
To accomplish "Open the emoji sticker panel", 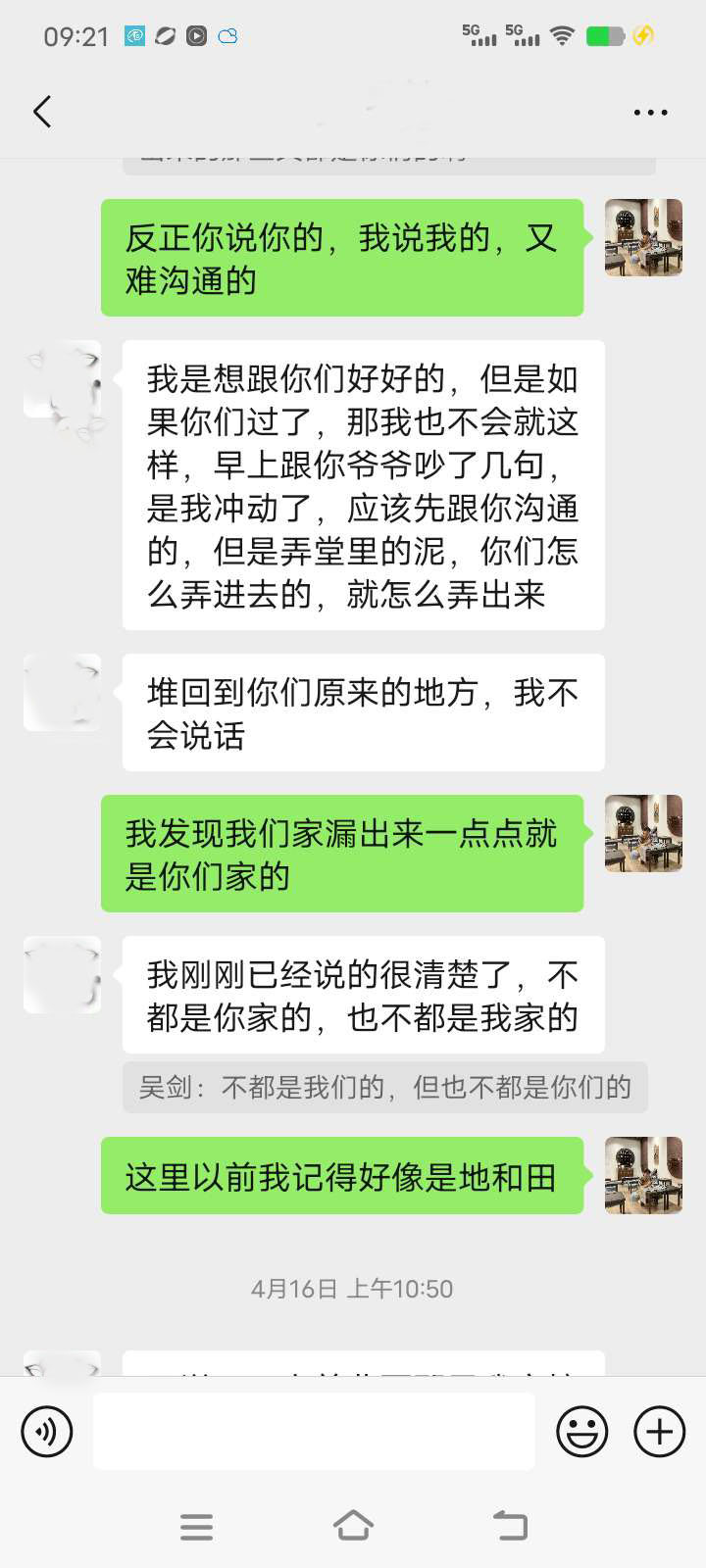I will pos(581,1432).
